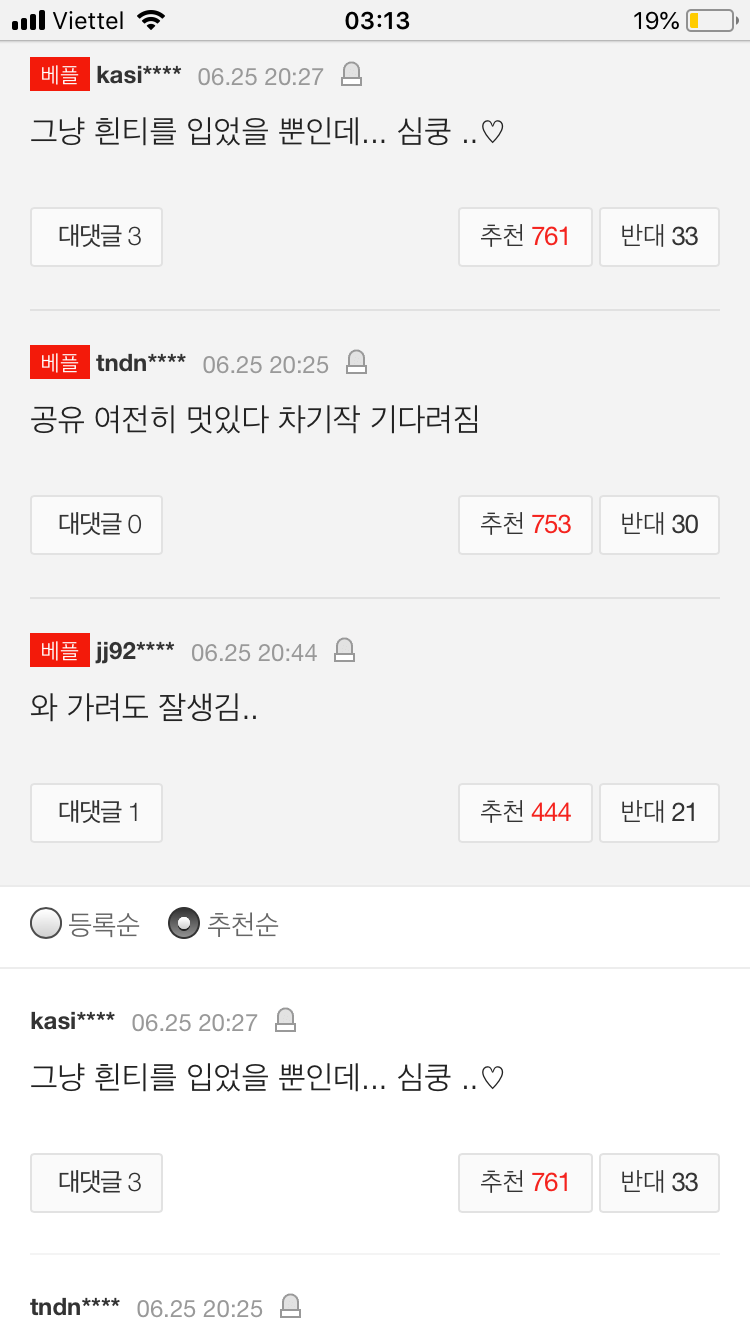Hit 추천 761 on the 베플 kasi**** comment
Image resolution: width=750 pixels, height=1334 pixels.
coord(525,237)
